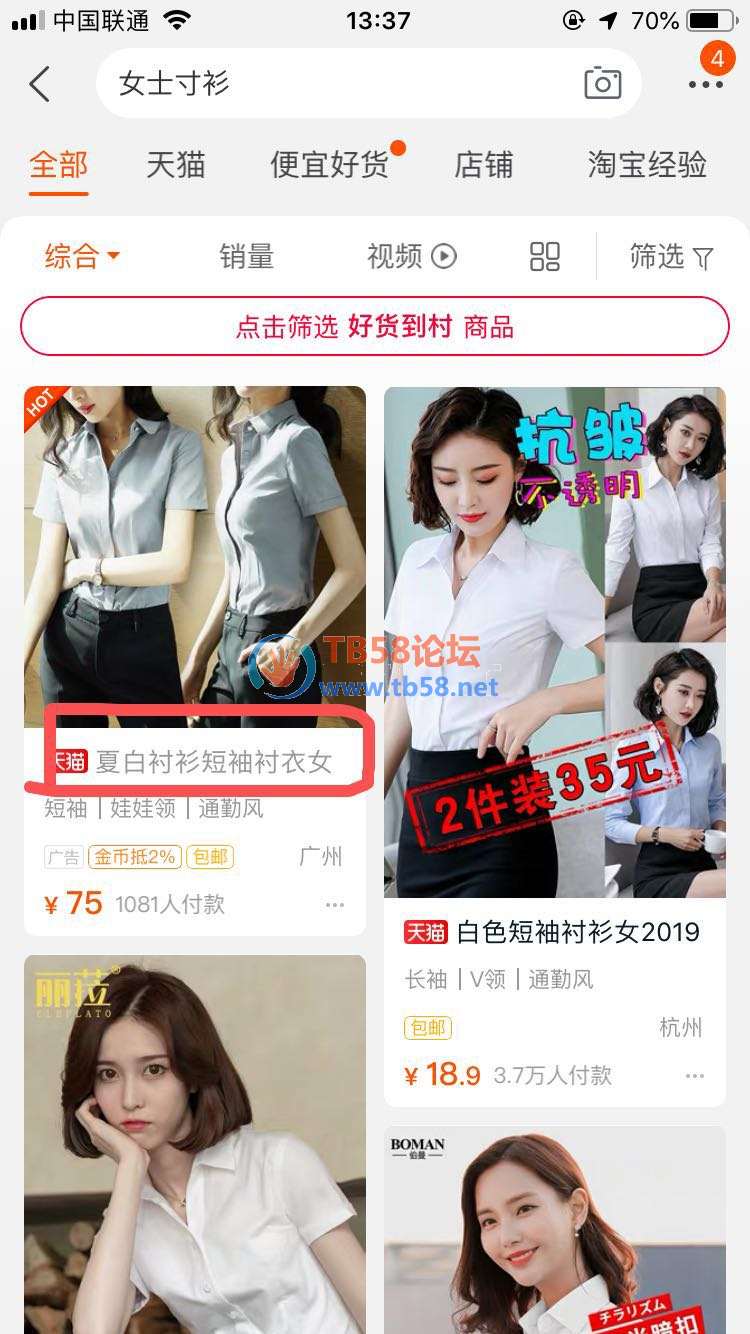750x1334 pixels.
Task: Switch to the 淘宝经验 tab
Action: tap(647, 165)
